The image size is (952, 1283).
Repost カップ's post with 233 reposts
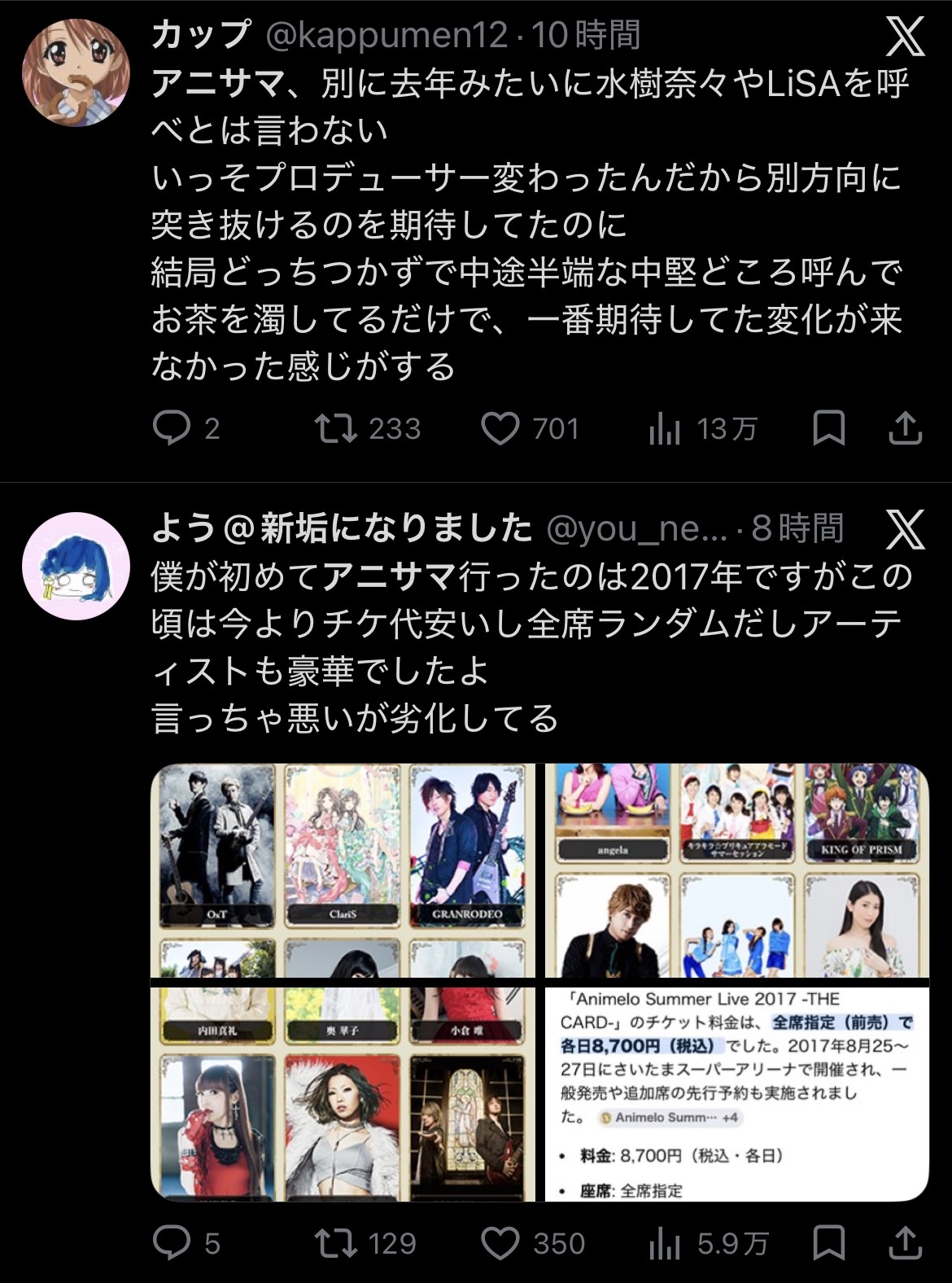(x=336, y=428)
